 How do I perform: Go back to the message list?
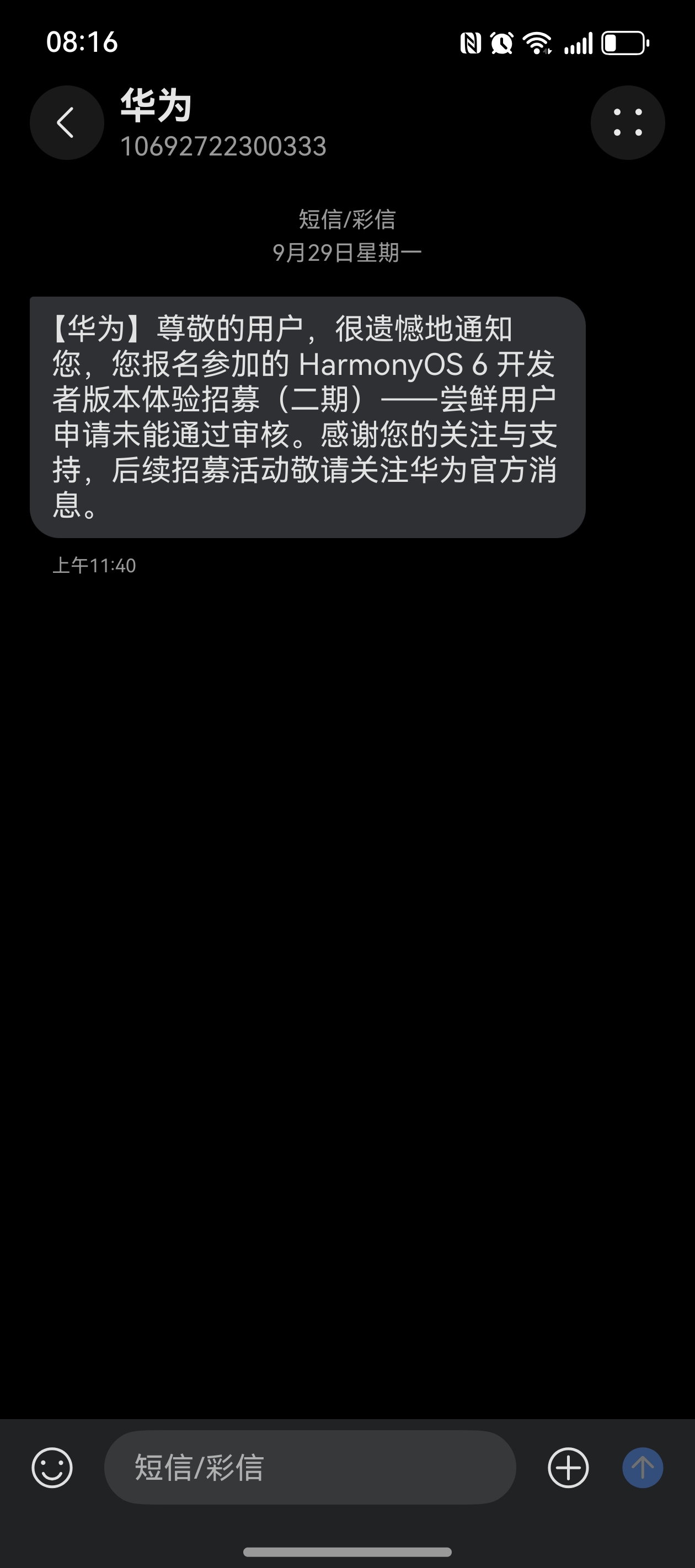[x=66, y=123]
